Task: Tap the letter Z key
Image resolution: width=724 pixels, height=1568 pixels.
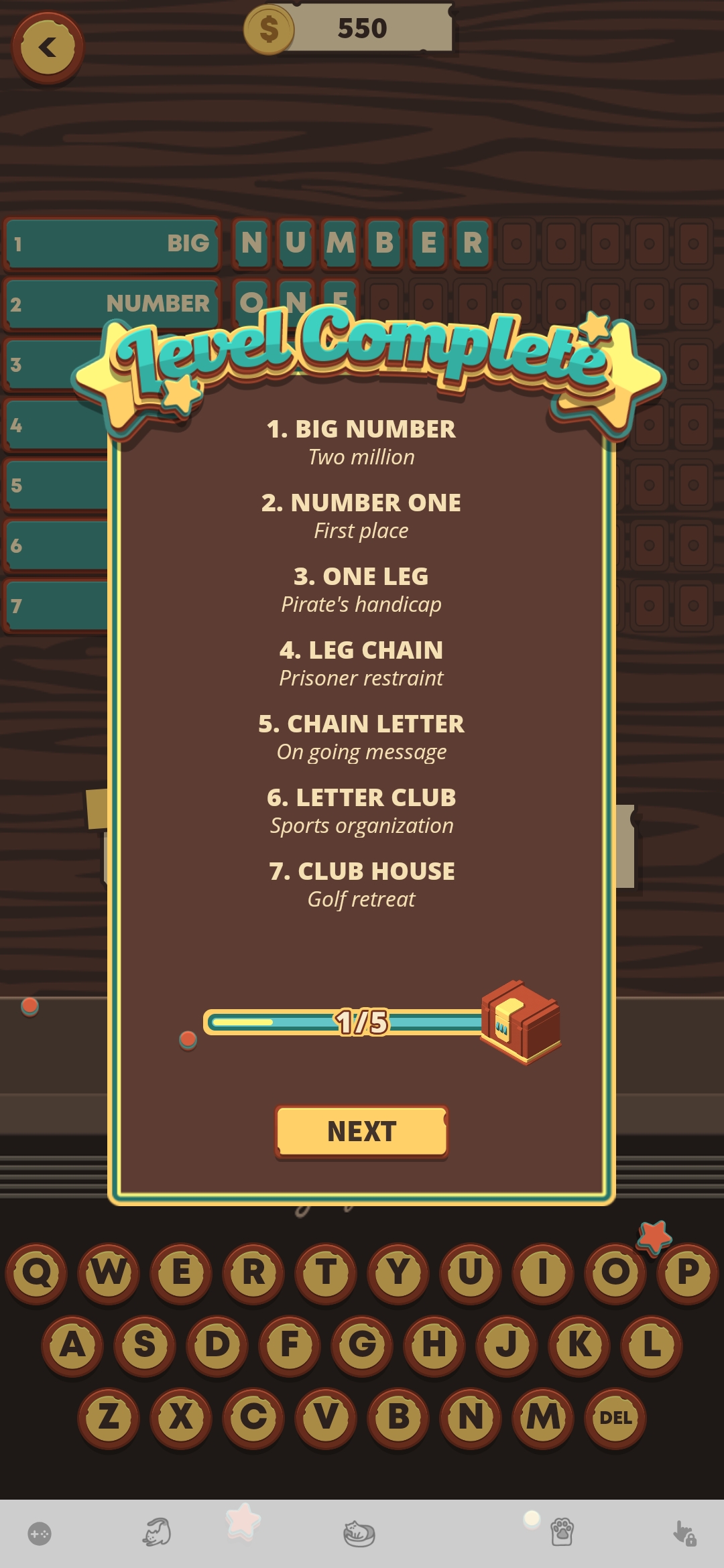Action: click(x=109, y=1417)
